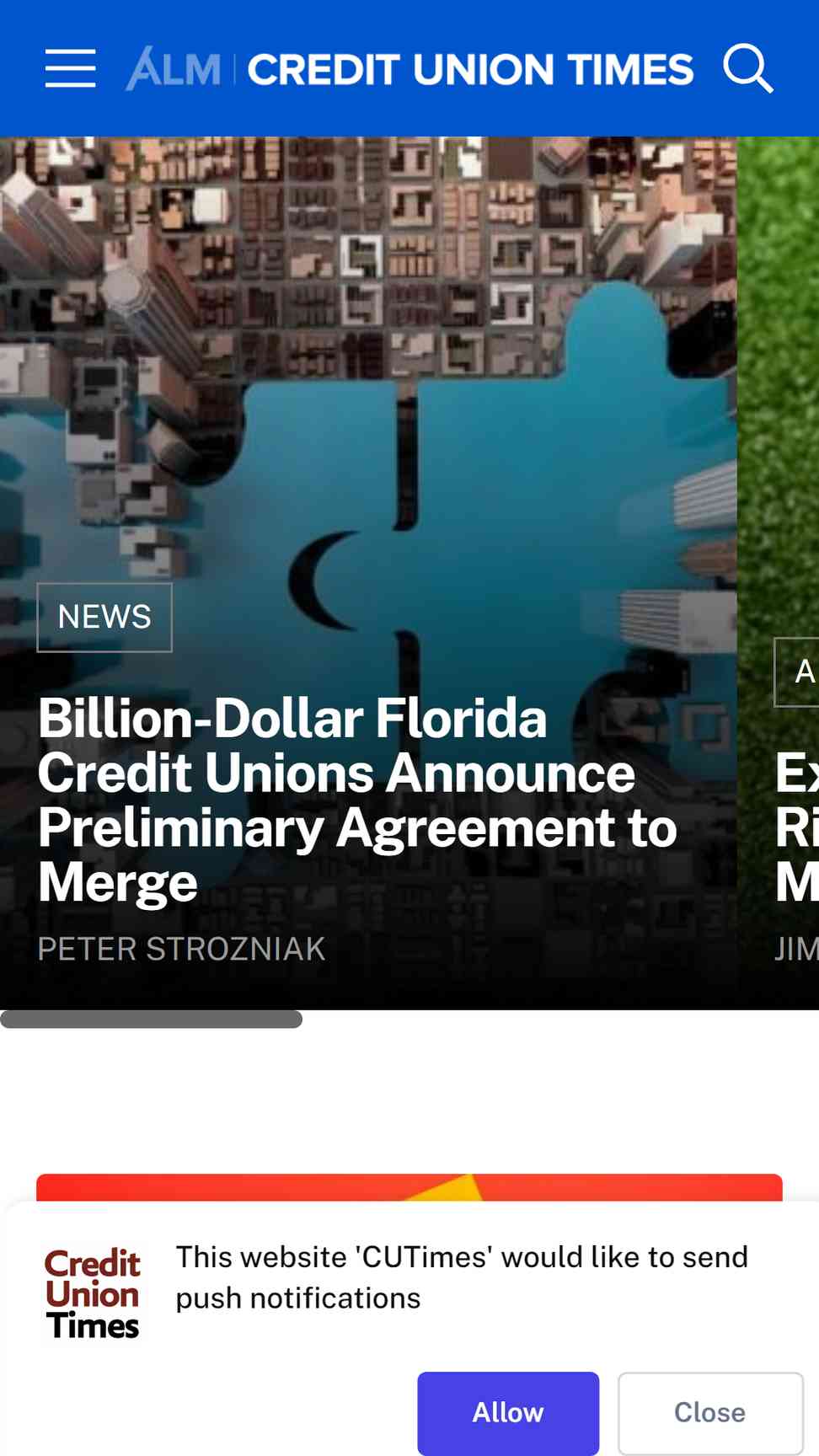The image size is (819, 1456).
Task: Allow push notifications from CUTimes
Action: point(508,1412)
